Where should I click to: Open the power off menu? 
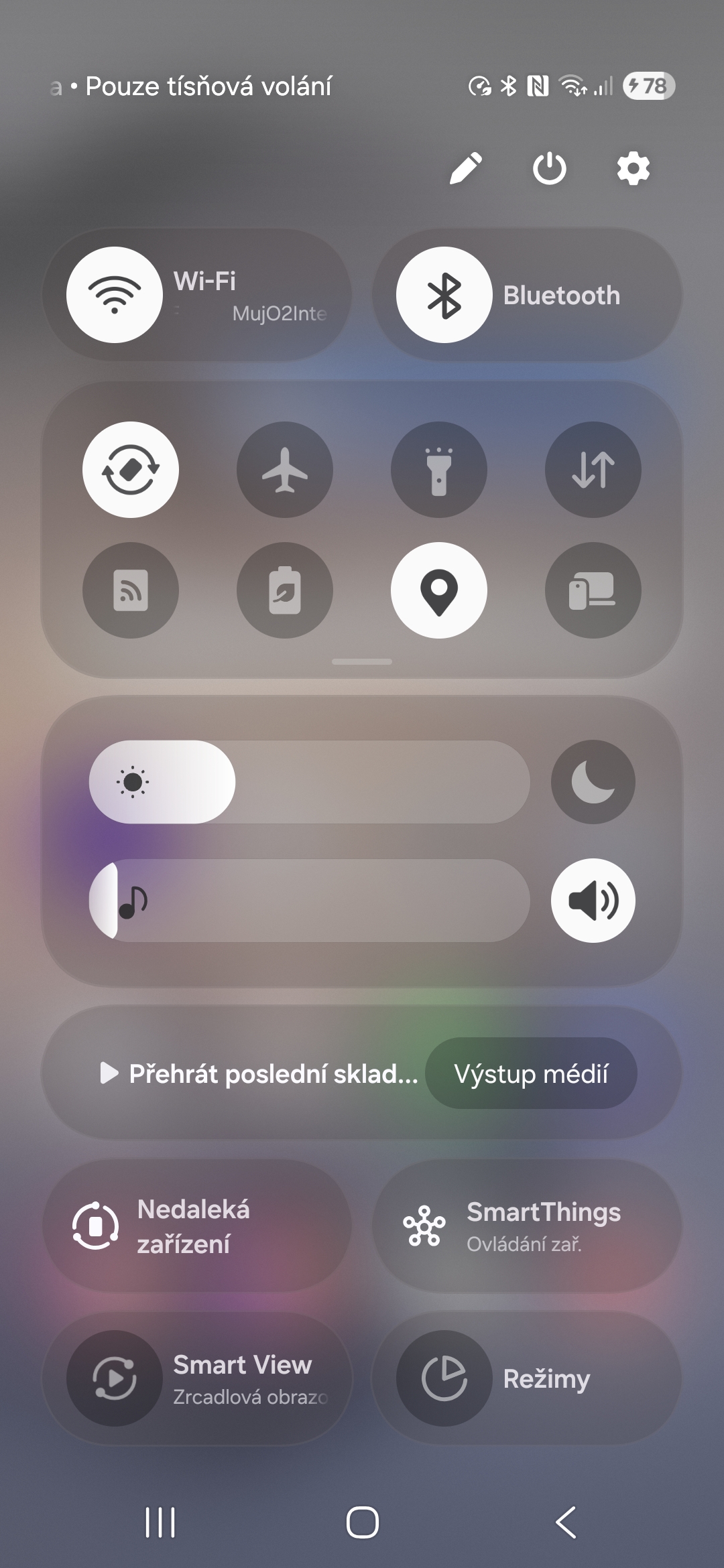(550, 168)
